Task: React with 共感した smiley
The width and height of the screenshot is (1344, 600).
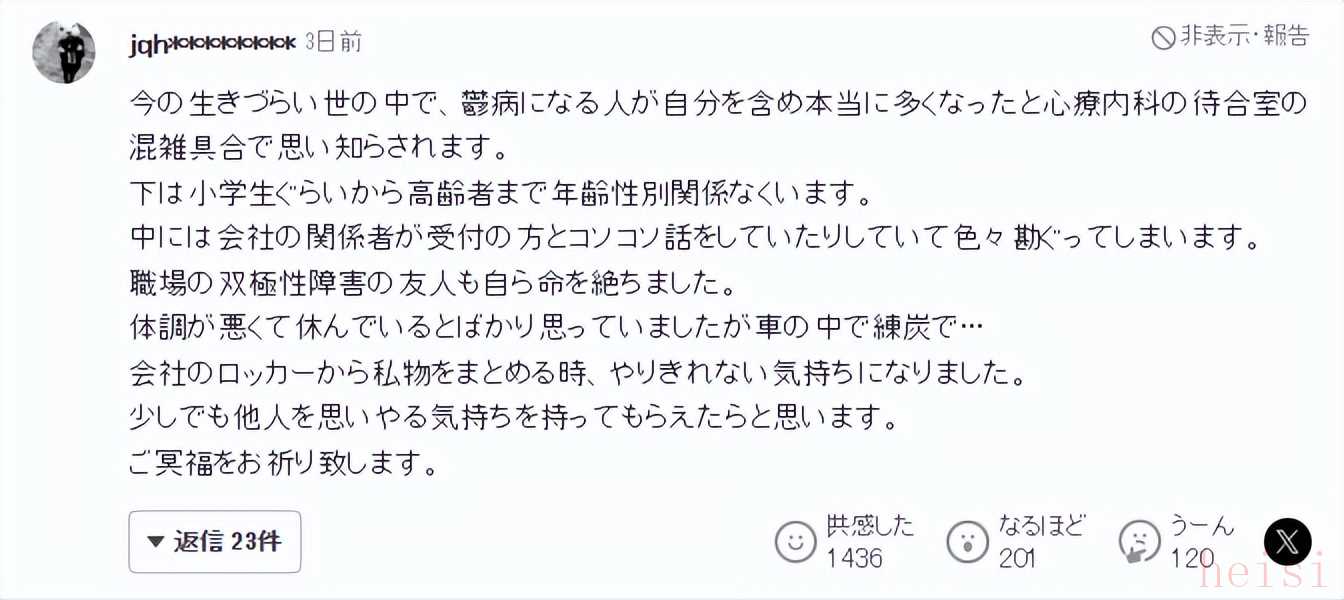Action: (x=796, y=542)
